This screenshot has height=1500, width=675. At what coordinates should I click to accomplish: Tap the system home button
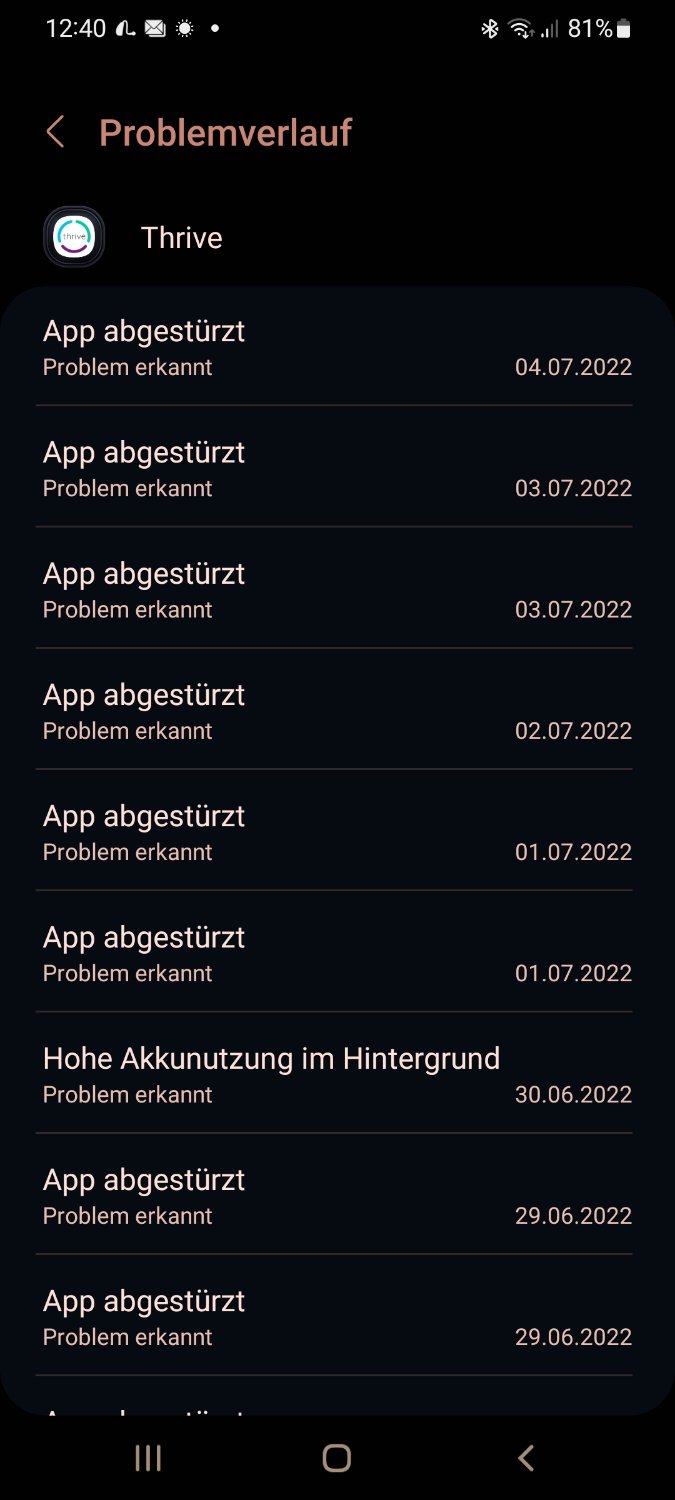[337, 1458]
